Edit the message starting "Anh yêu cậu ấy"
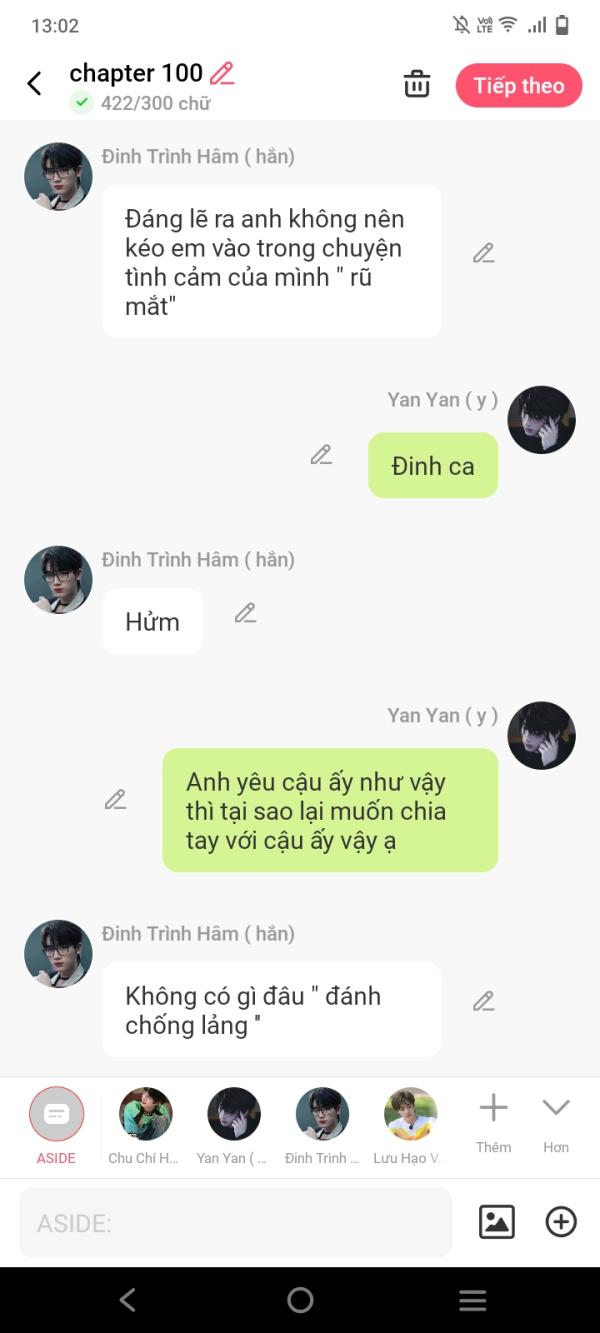Screen dimensions: 600x1333 click(116, 799)
